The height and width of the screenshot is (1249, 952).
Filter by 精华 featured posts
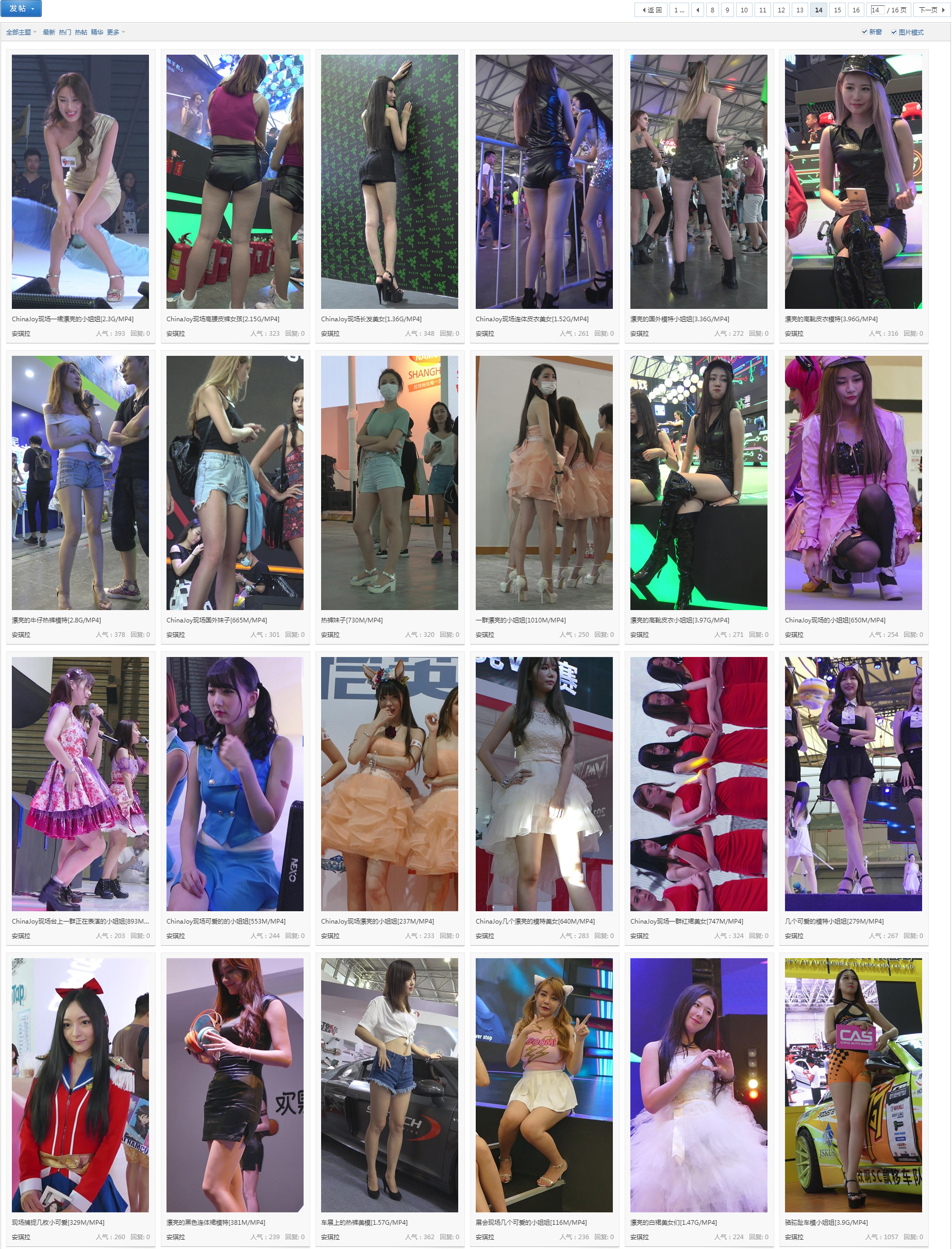click(x=97, y=32)
